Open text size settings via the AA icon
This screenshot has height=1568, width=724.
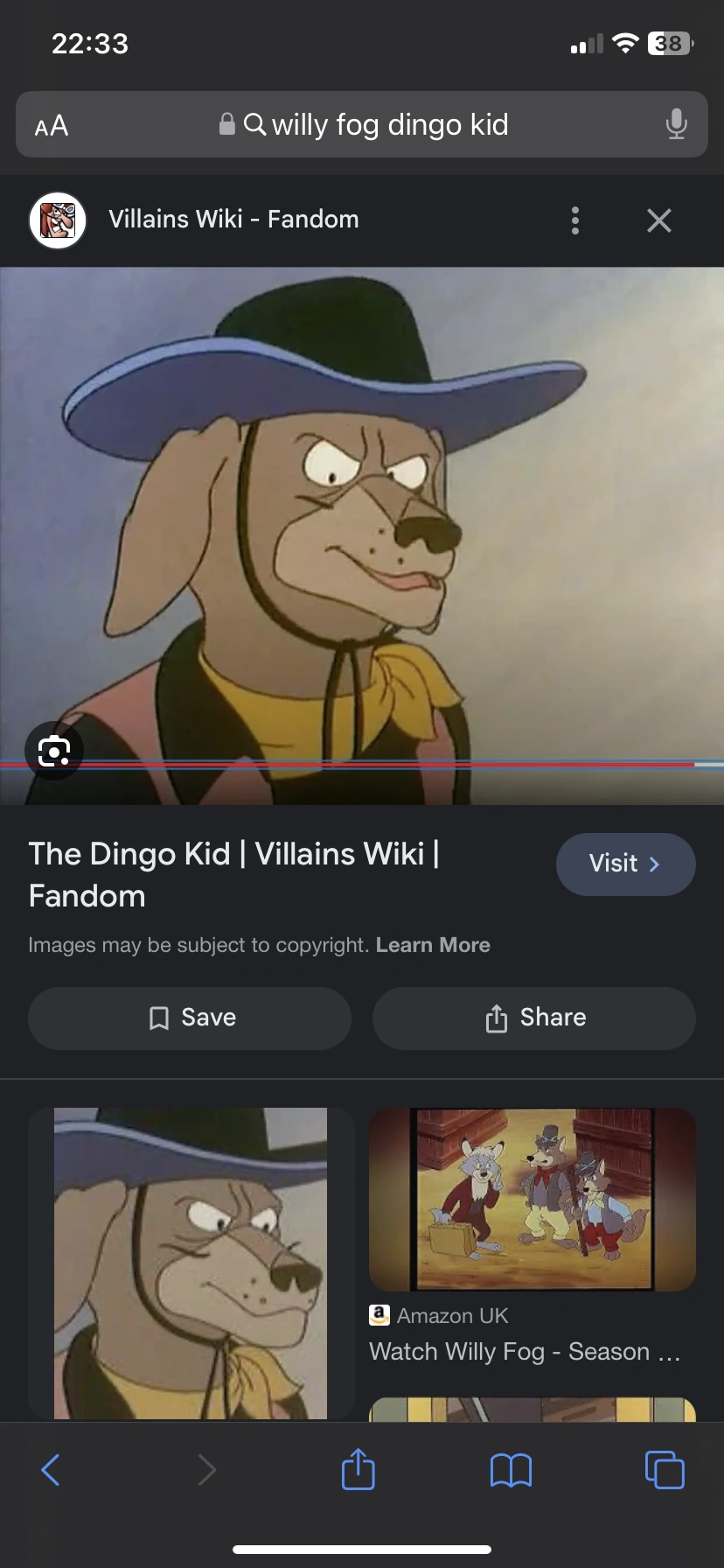[x=50, y=125]
